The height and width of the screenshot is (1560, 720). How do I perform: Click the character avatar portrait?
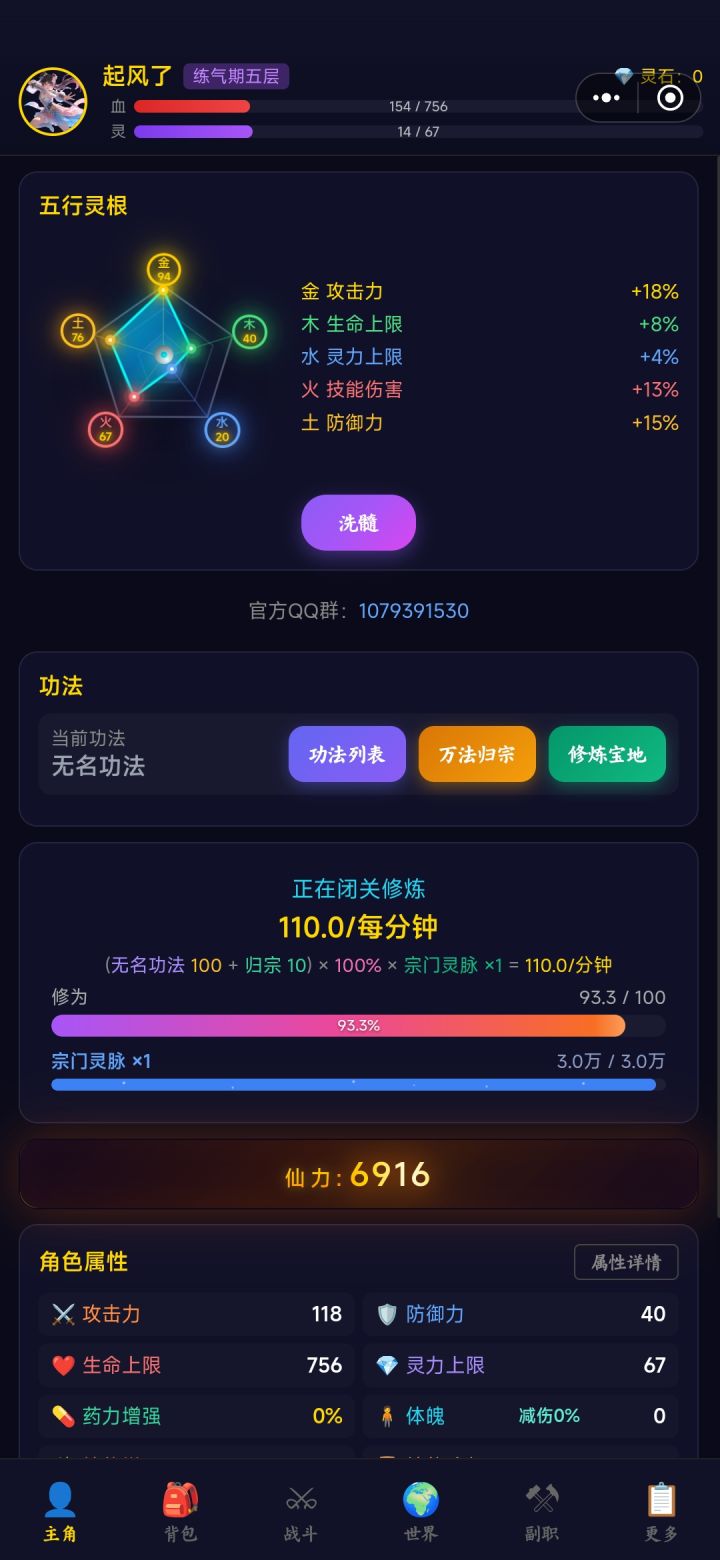tap(53, 102)
